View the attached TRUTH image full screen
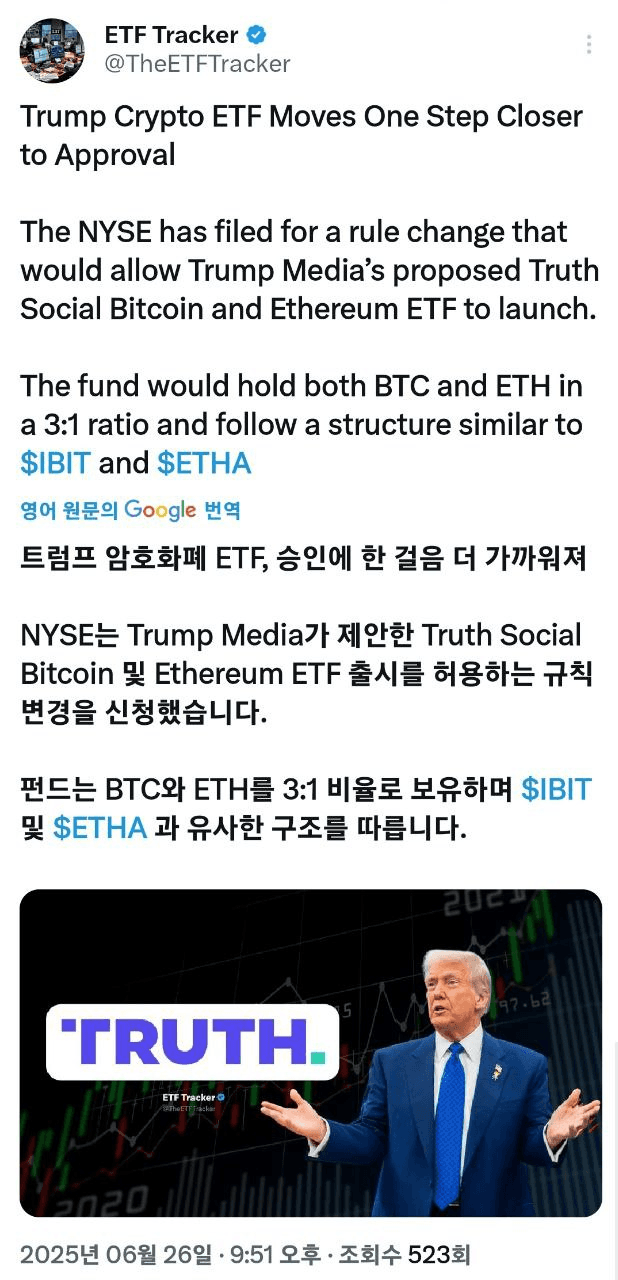 click(310, 1052)
